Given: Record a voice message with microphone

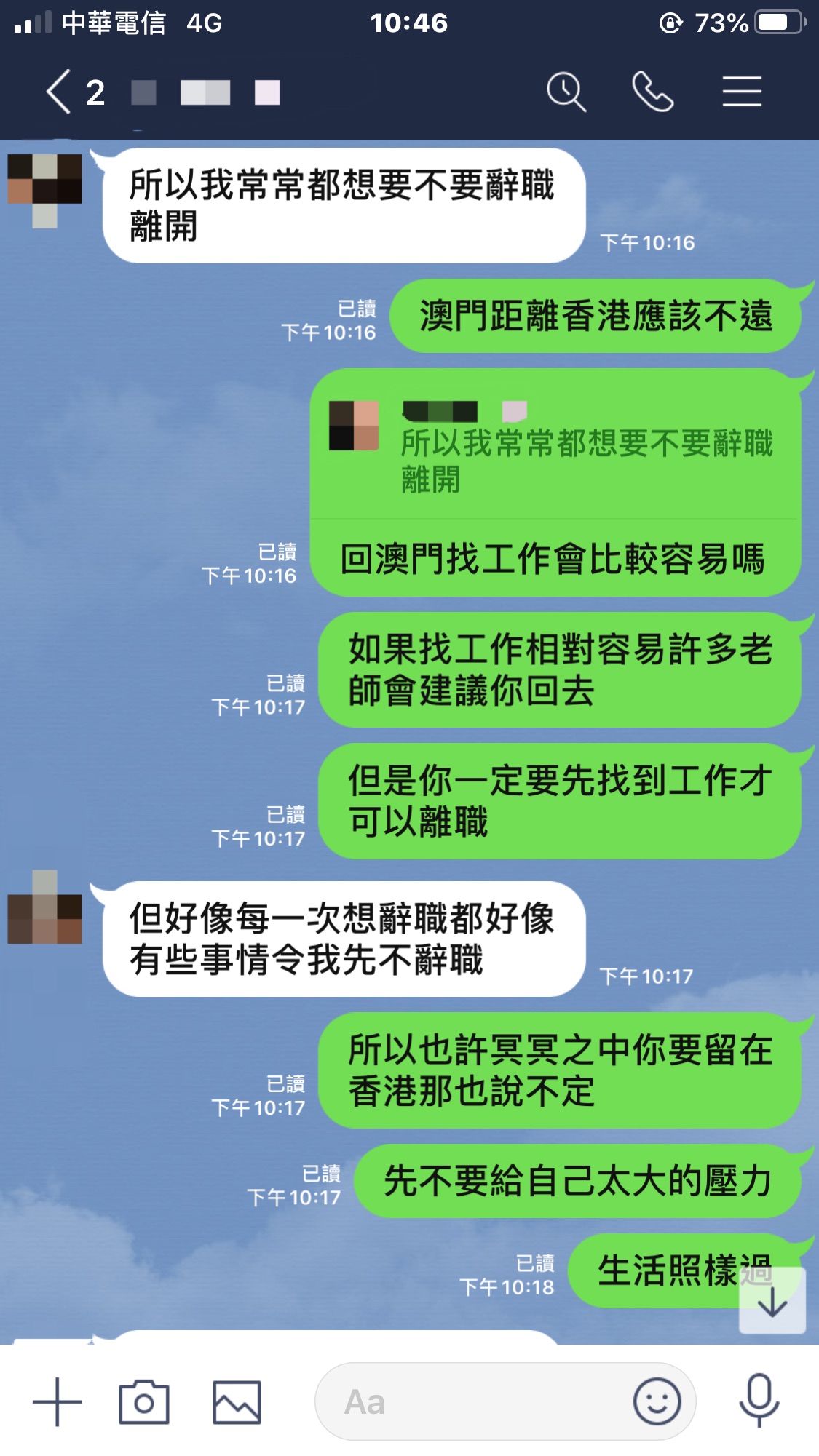Looking at the screenshot, I should coord(759,1401).
